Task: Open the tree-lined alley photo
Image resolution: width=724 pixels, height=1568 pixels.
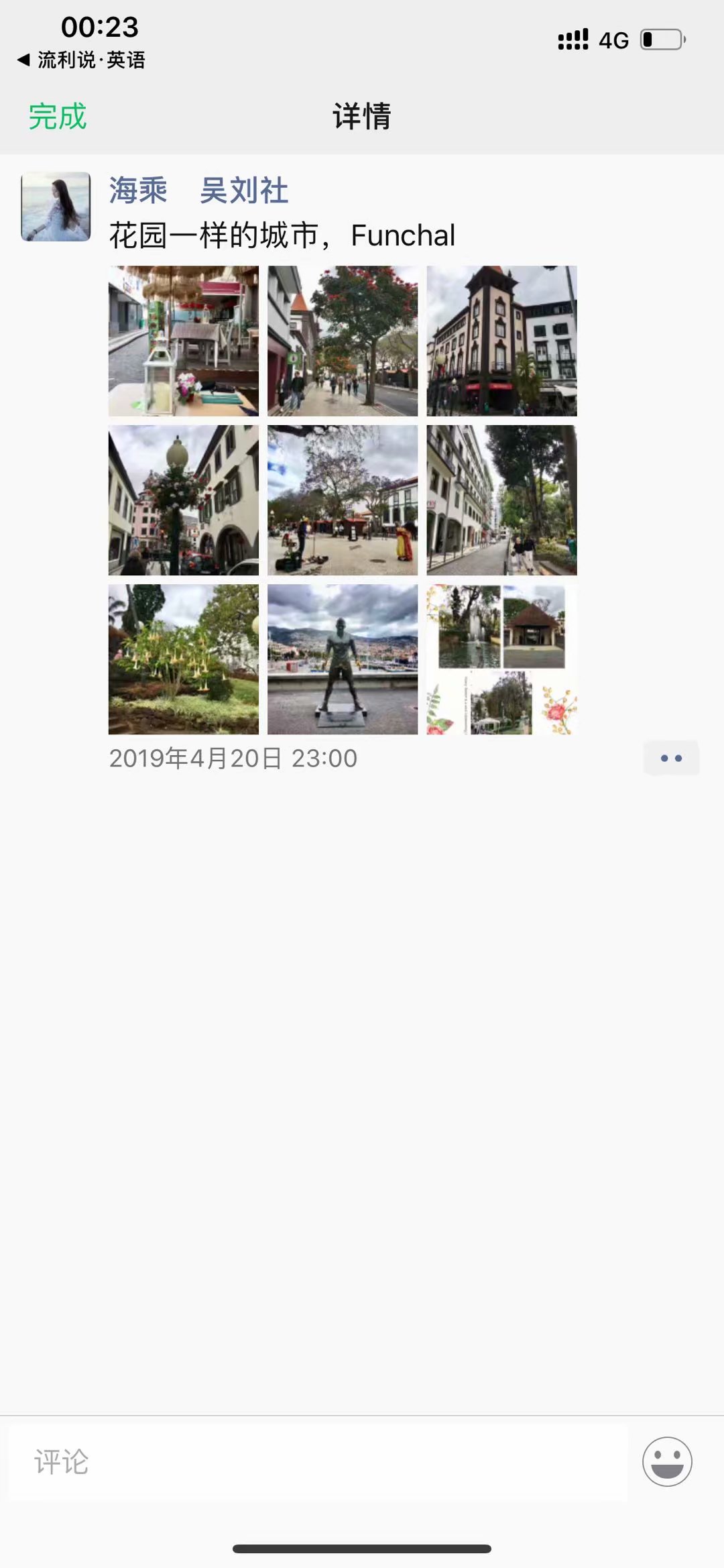Action: (501, 500)
